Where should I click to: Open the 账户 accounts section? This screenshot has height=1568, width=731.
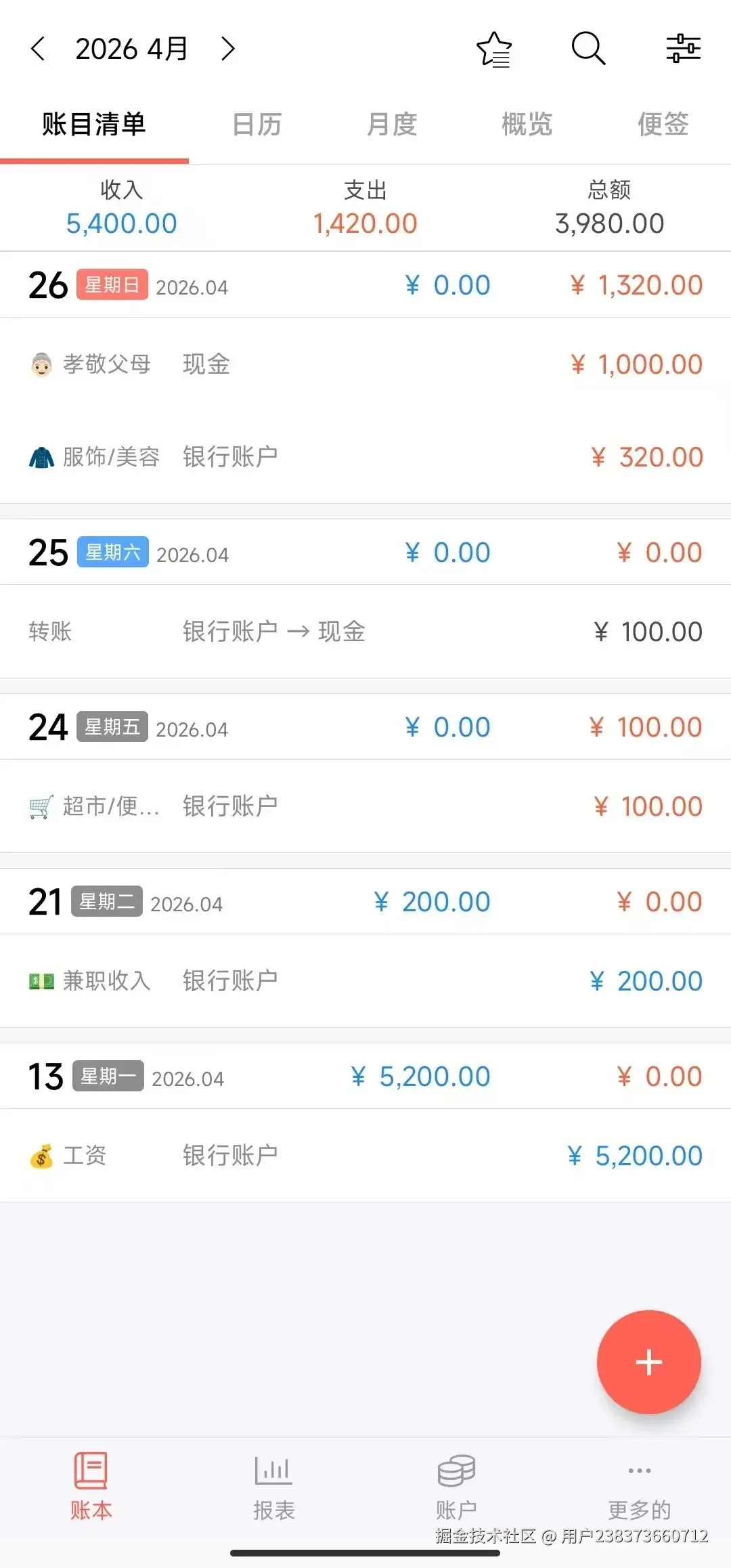[x=456, y=1489]
